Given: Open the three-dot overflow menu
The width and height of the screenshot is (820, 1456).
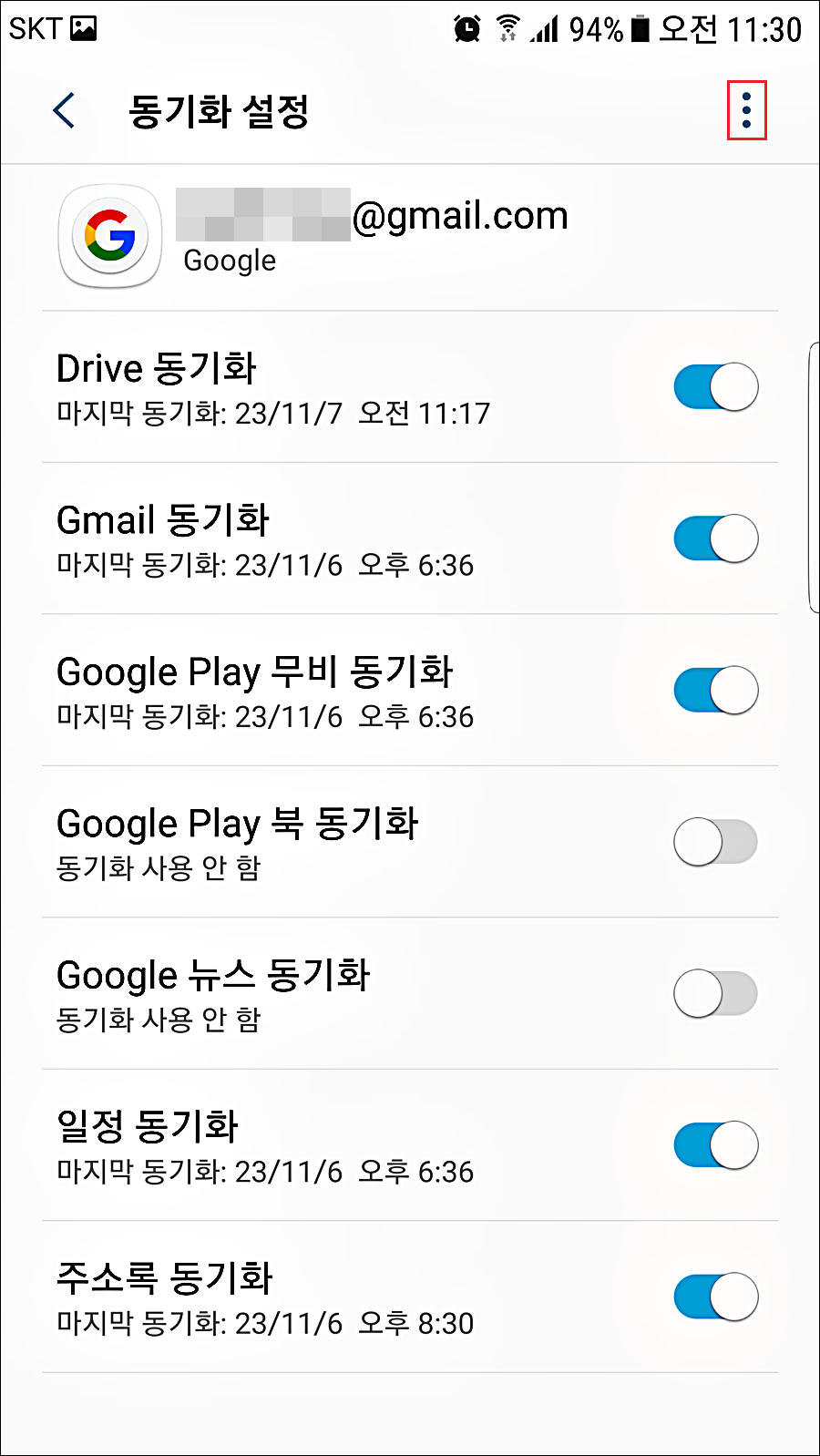Looking at the screenshot, I should (746, 110).
